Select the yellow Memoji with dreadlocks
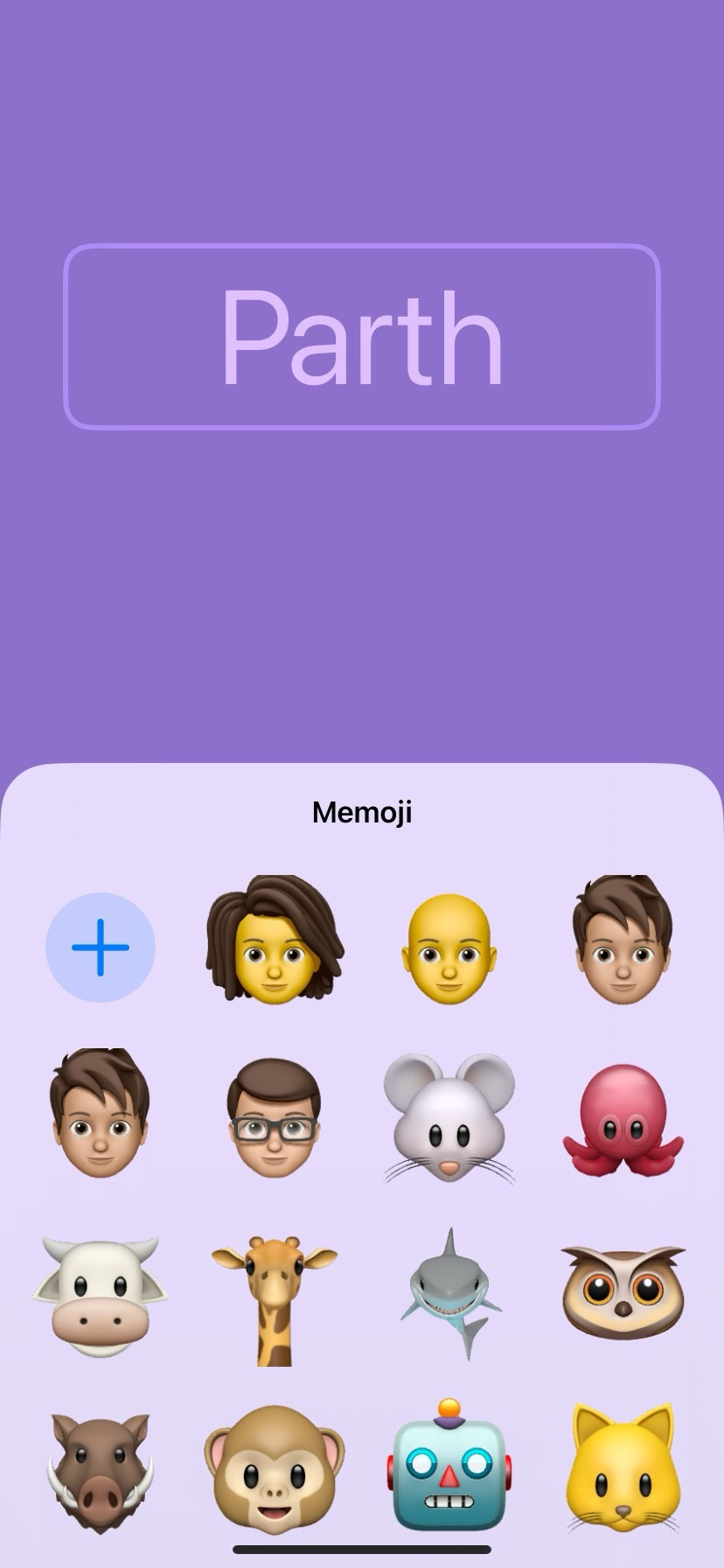 coord(275,938)
